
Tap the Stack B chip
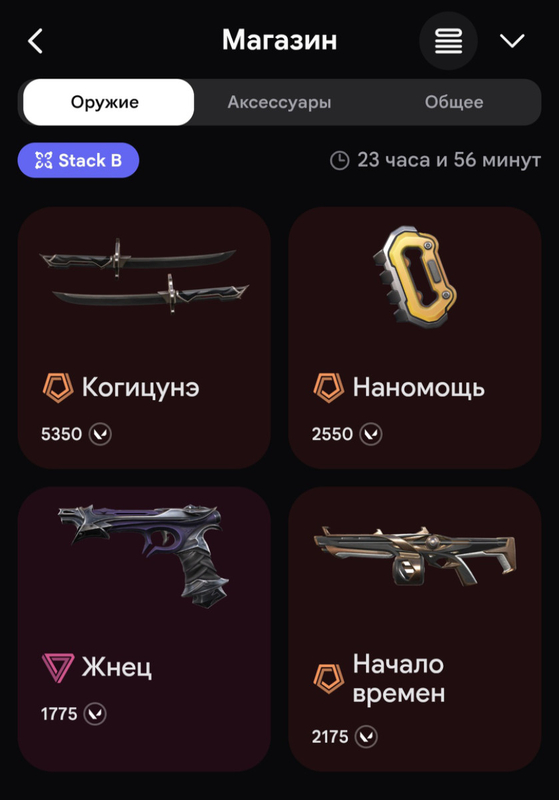78,160
